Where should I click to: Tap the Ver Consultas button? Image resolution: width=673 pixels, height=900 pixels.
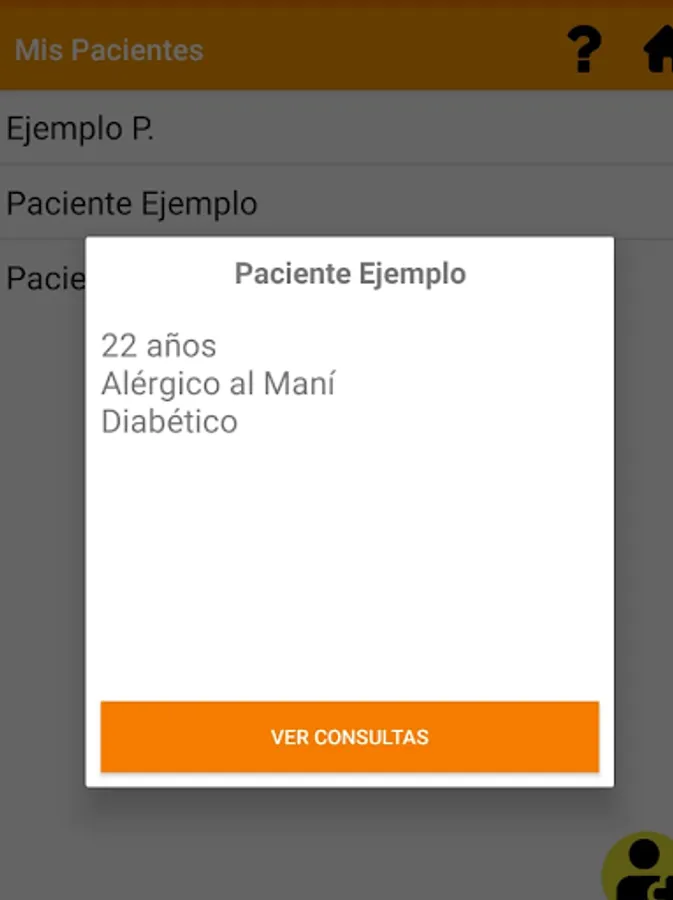349,737
